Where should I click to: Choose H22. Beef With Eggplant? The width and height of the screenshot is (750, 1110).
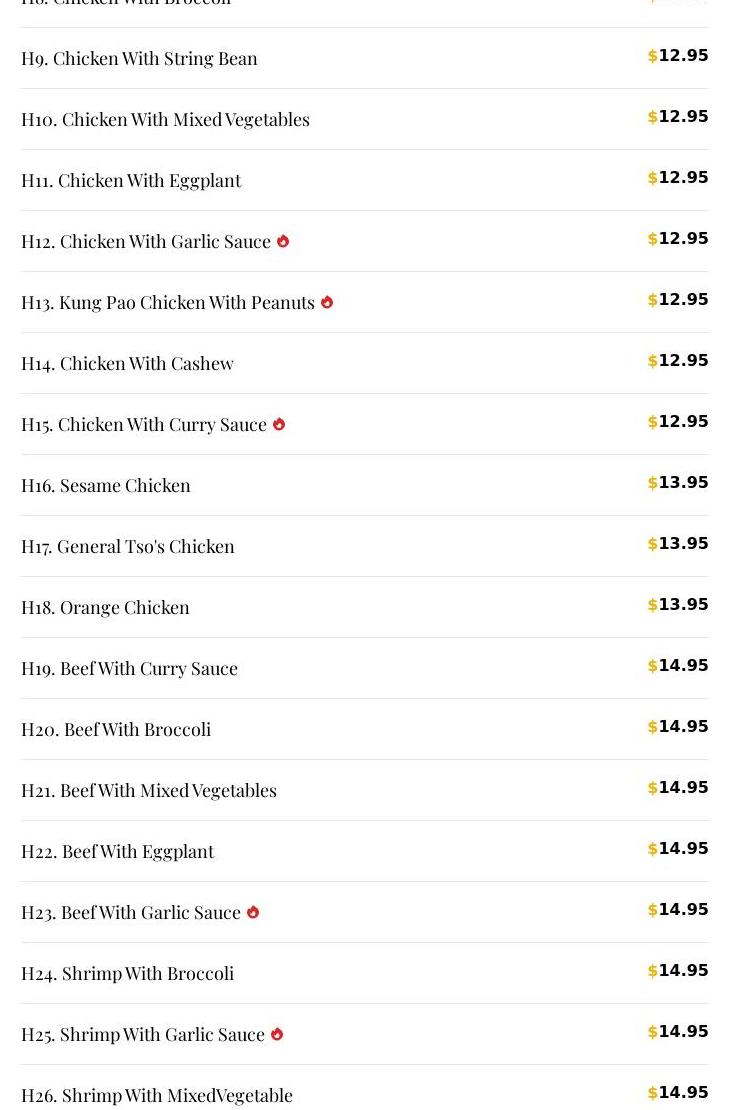point(118,851)
